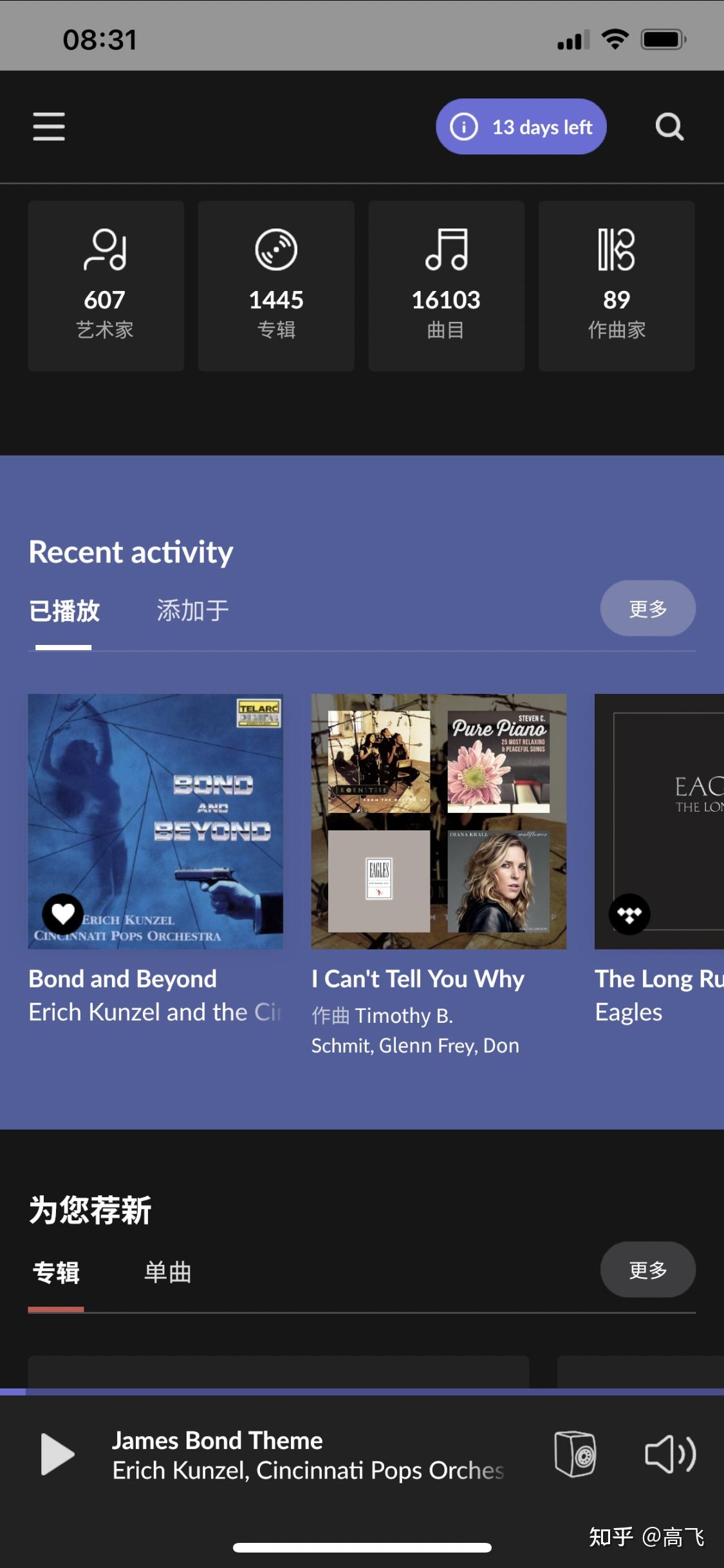Open the volume control
This screenshot has height=1568, width=724.
click(670, 1454)
